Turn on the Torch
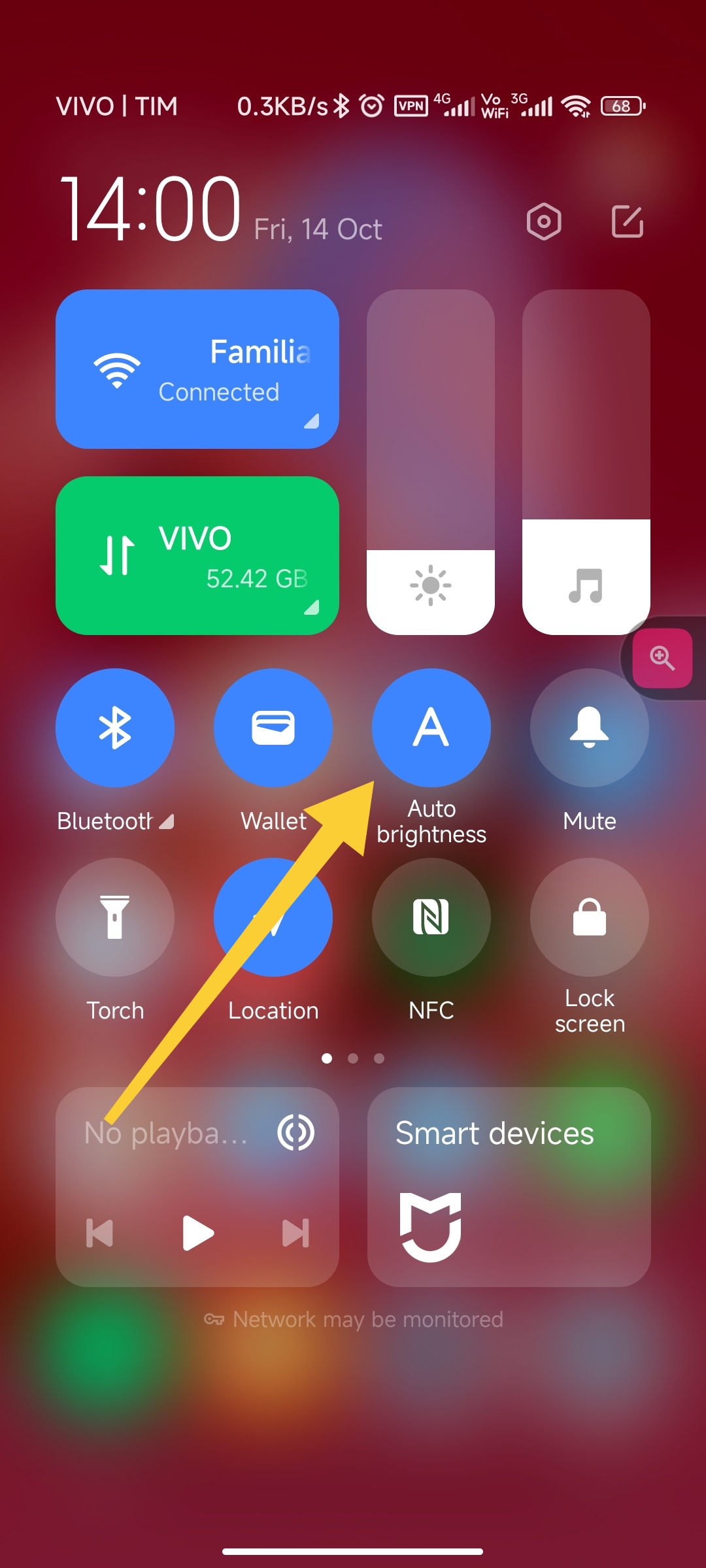Screen dimensions: 706x1568 (x=115, y=917)
